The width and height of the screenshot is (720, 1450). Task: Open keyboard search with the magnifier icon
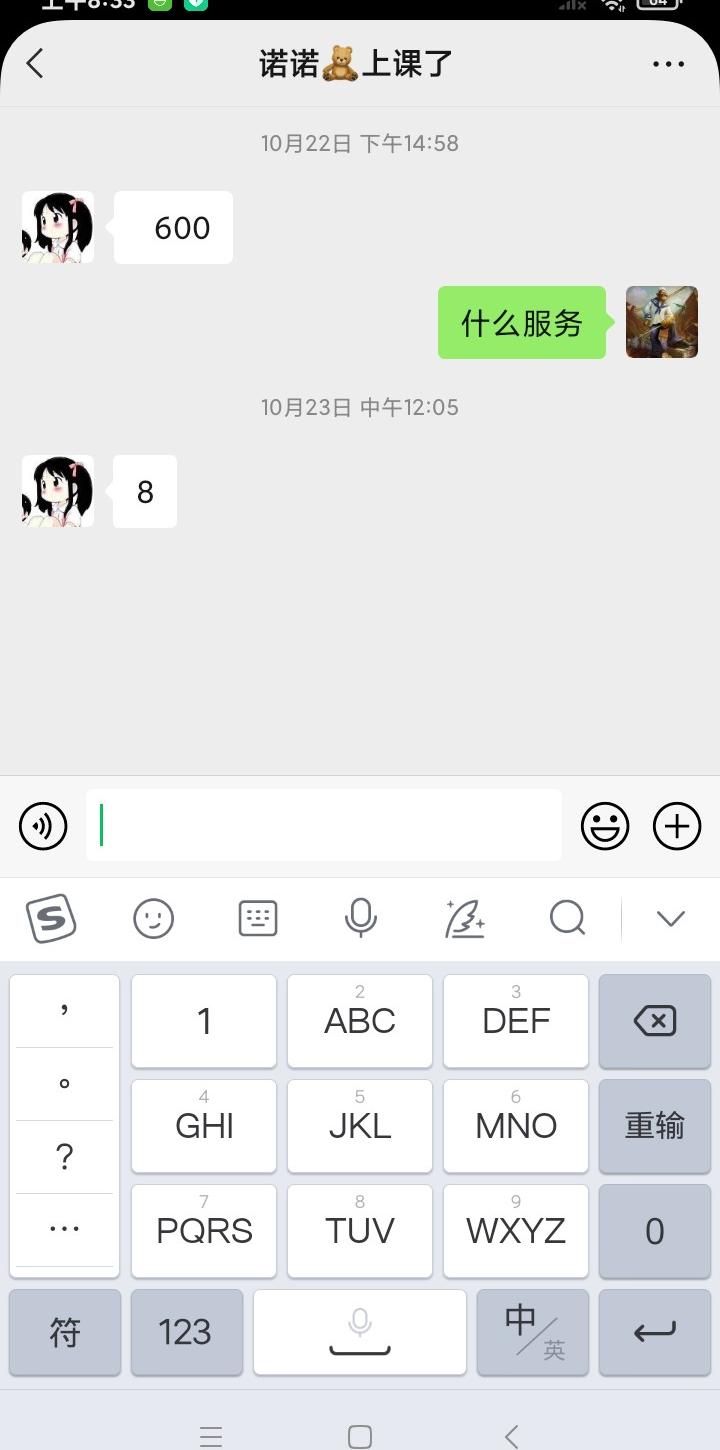click(566, 917)
